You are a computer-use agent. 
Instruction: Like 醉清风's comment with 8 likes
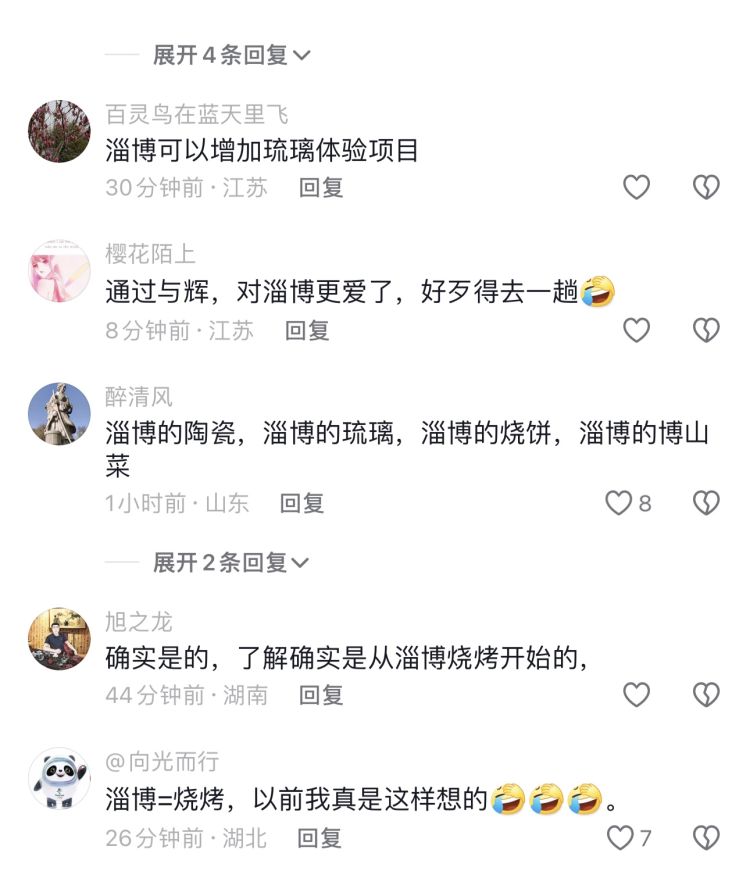coord(620,503)
